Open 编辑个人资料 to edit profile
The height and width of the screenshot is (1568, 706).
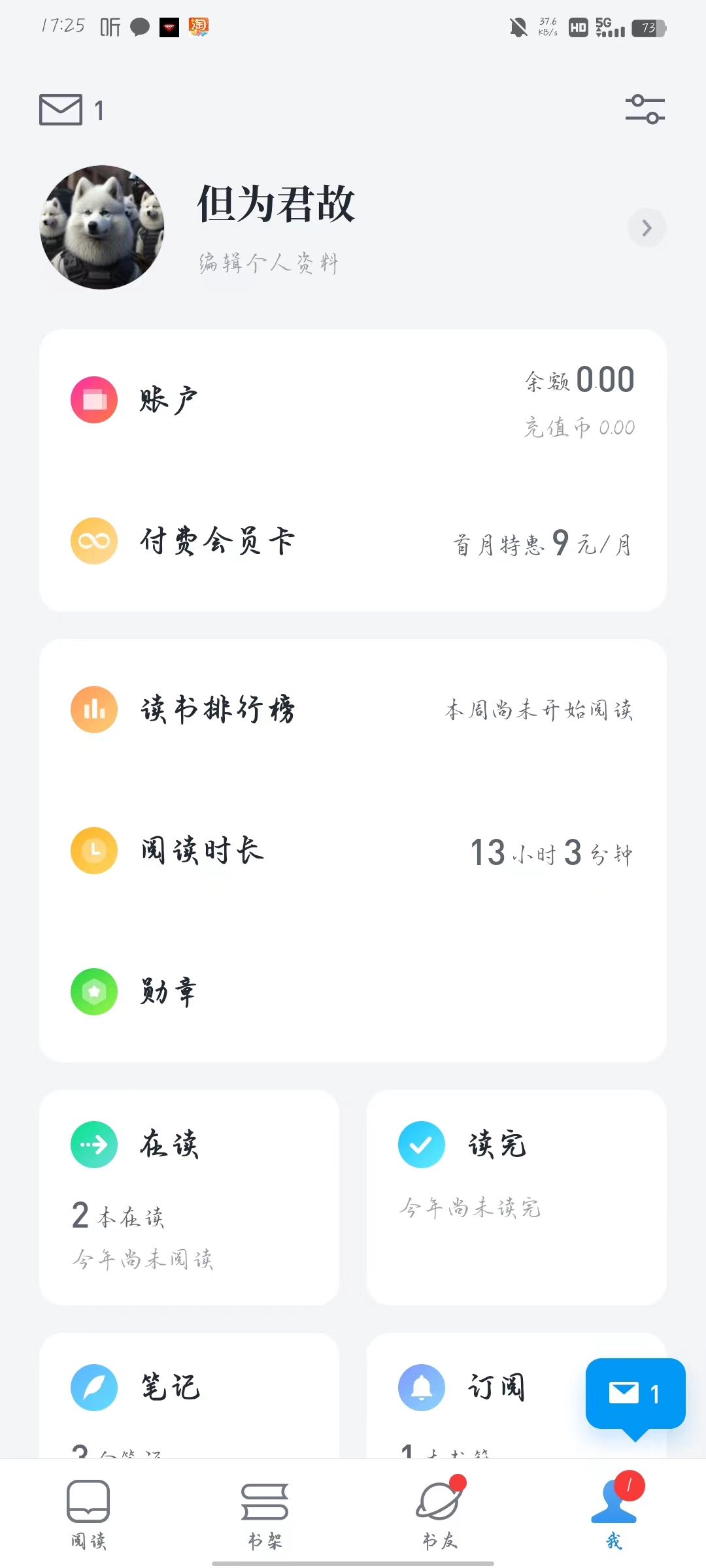click(268, 263)
